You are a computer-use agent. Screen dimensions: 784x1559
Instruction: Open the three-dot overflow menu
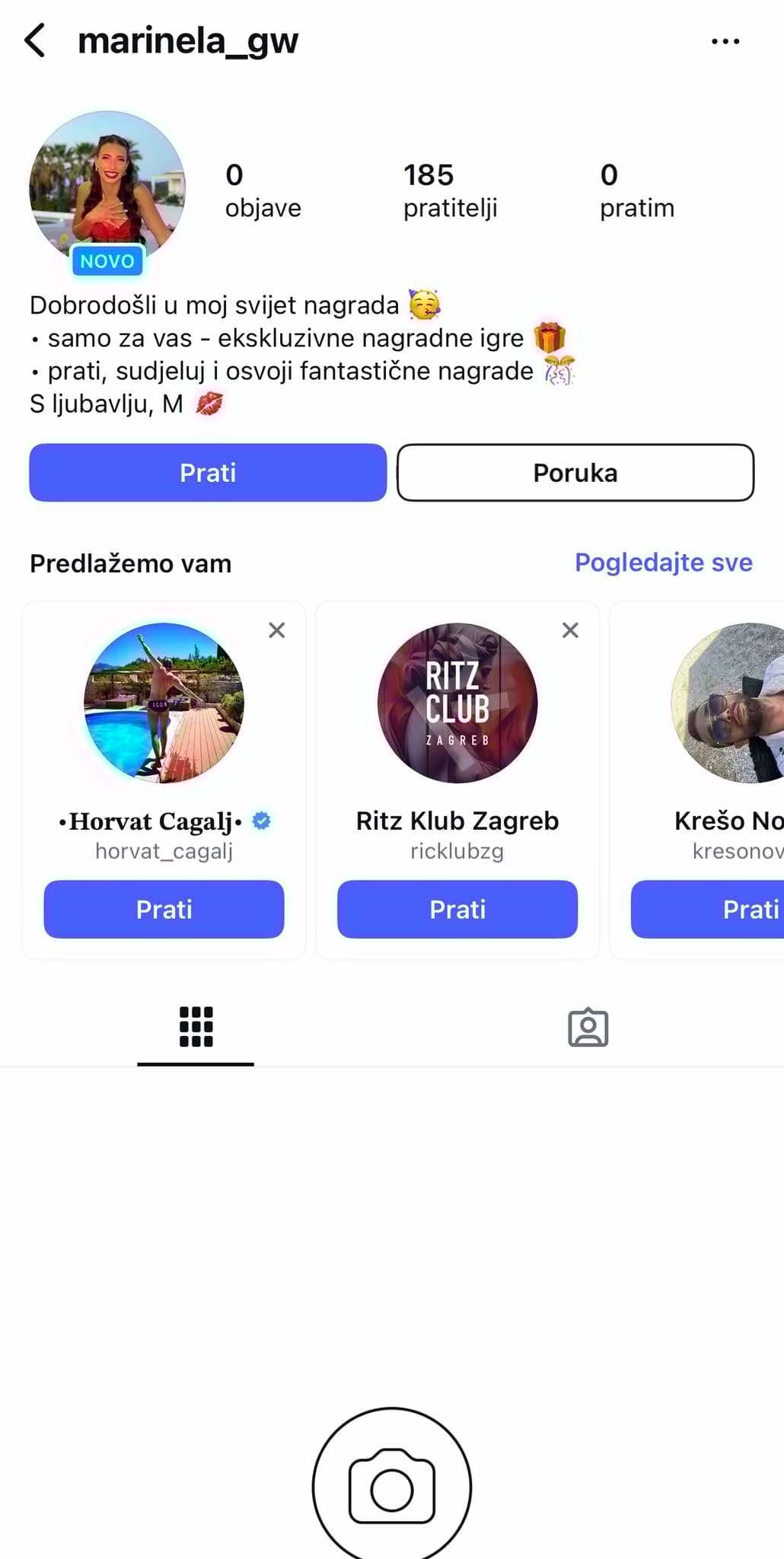coord(725,42)
